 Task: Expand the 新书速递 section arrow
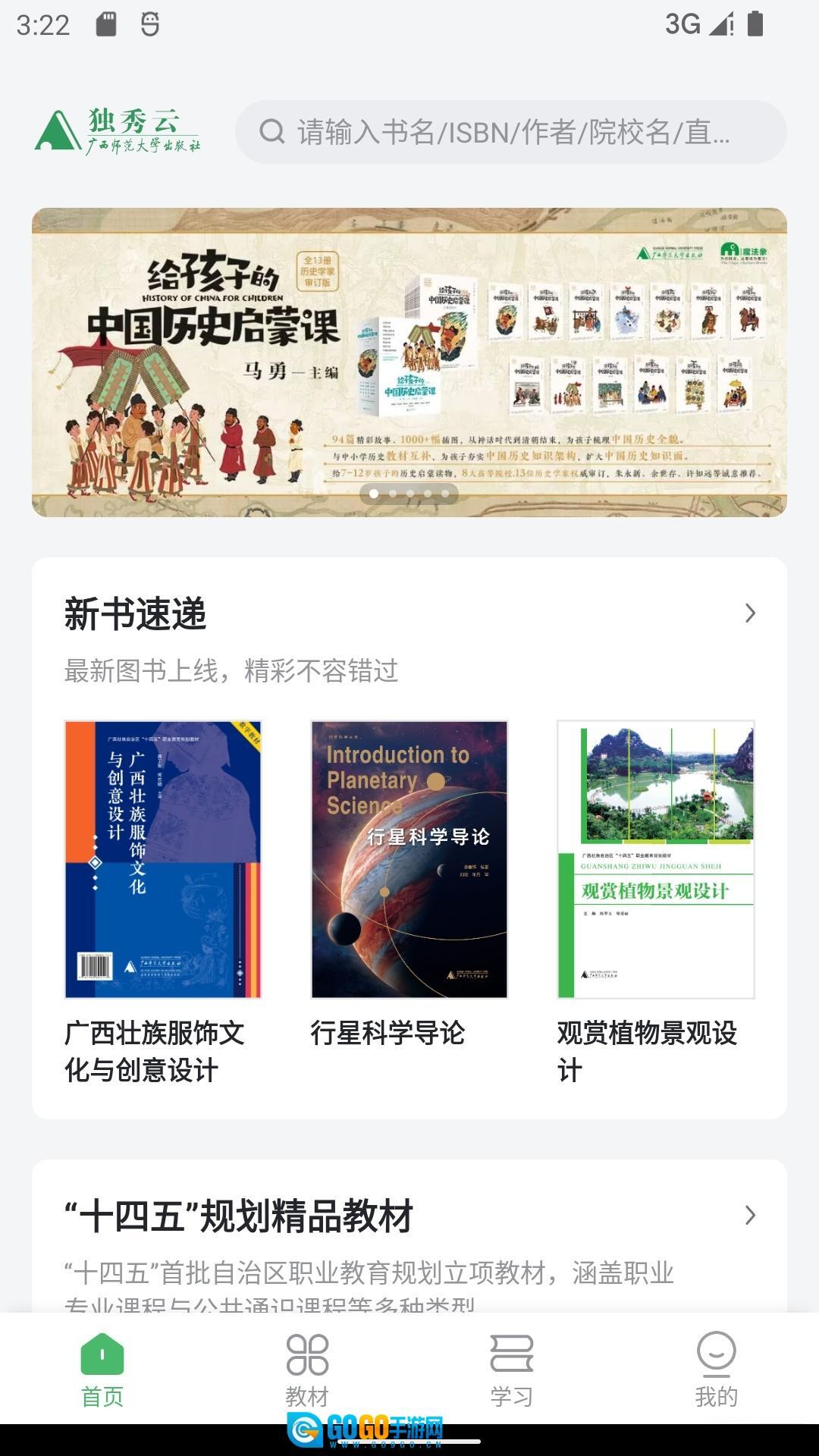749,613
